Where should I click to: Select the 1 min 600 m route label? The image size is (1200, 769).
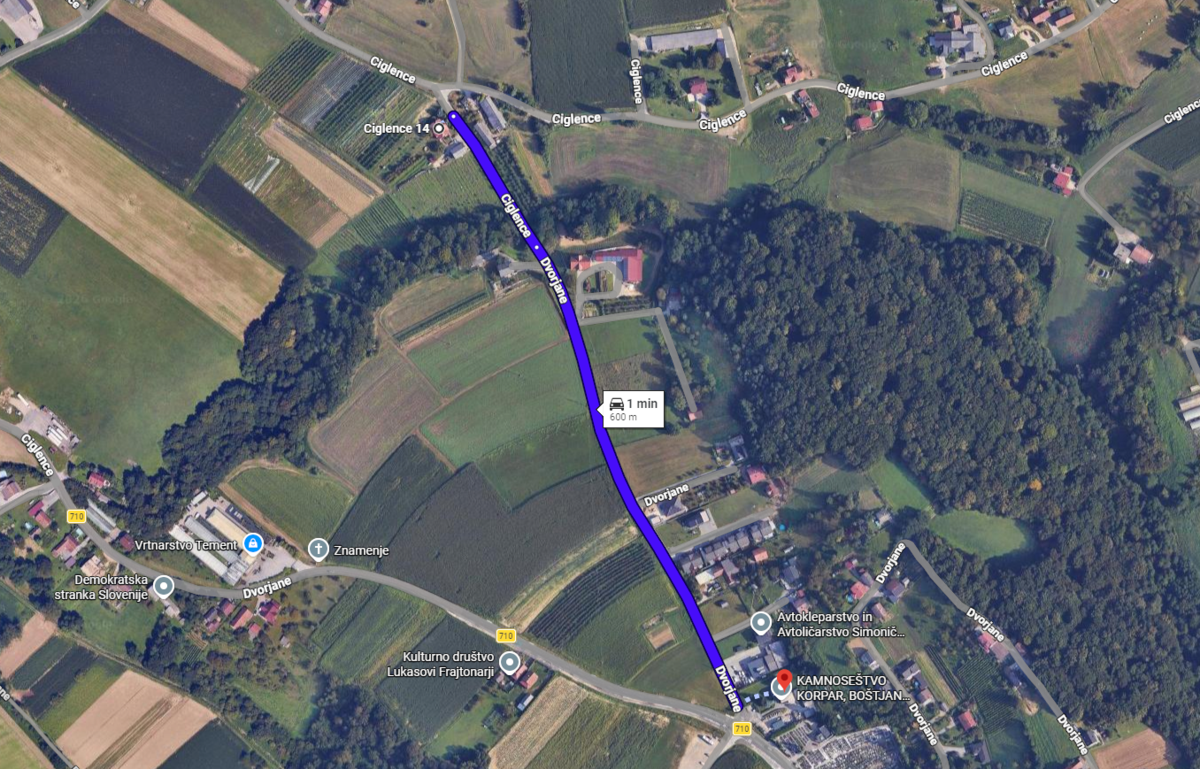click(631, 409)
